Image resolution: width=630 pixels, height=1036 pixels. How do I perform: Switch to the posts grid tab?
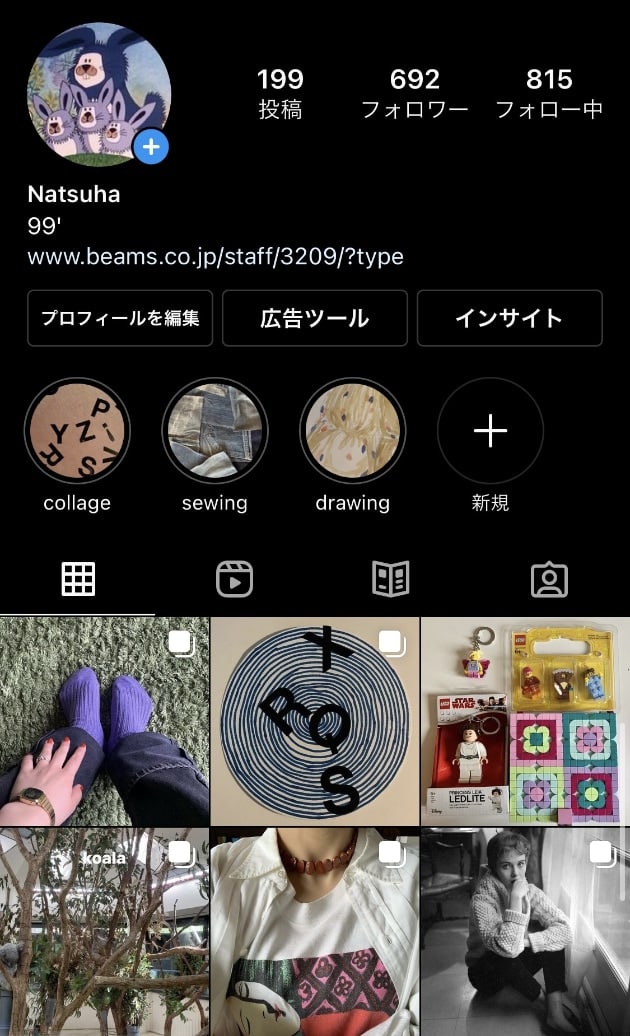tap(78, 579)
